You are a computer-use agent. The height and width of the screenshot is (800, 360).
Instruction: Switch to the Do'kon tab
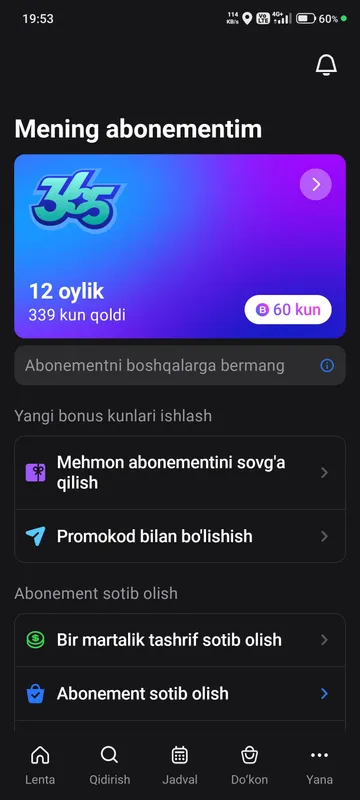249,765
